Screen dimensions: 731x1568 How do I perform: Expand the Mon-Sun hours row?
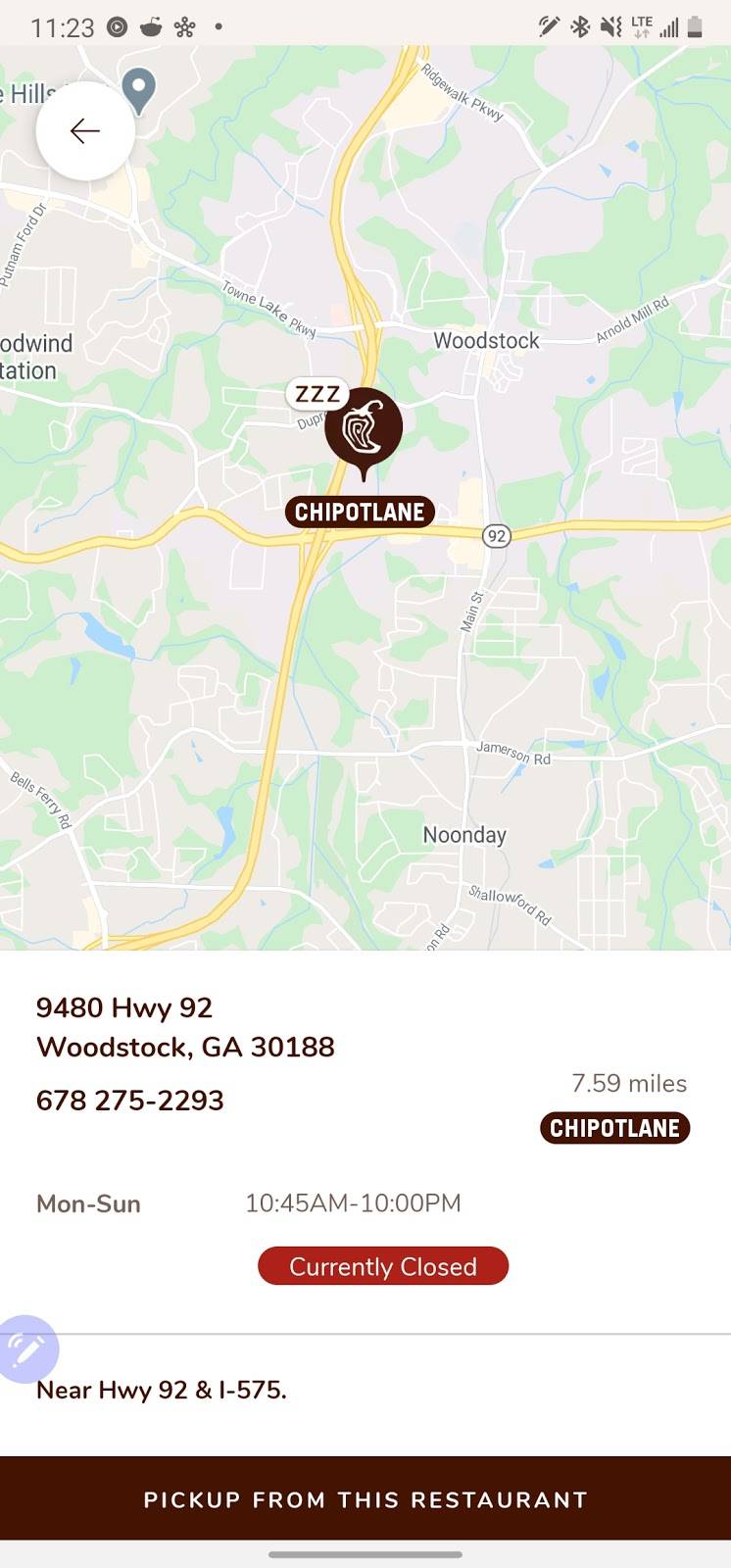point(88,1203)
